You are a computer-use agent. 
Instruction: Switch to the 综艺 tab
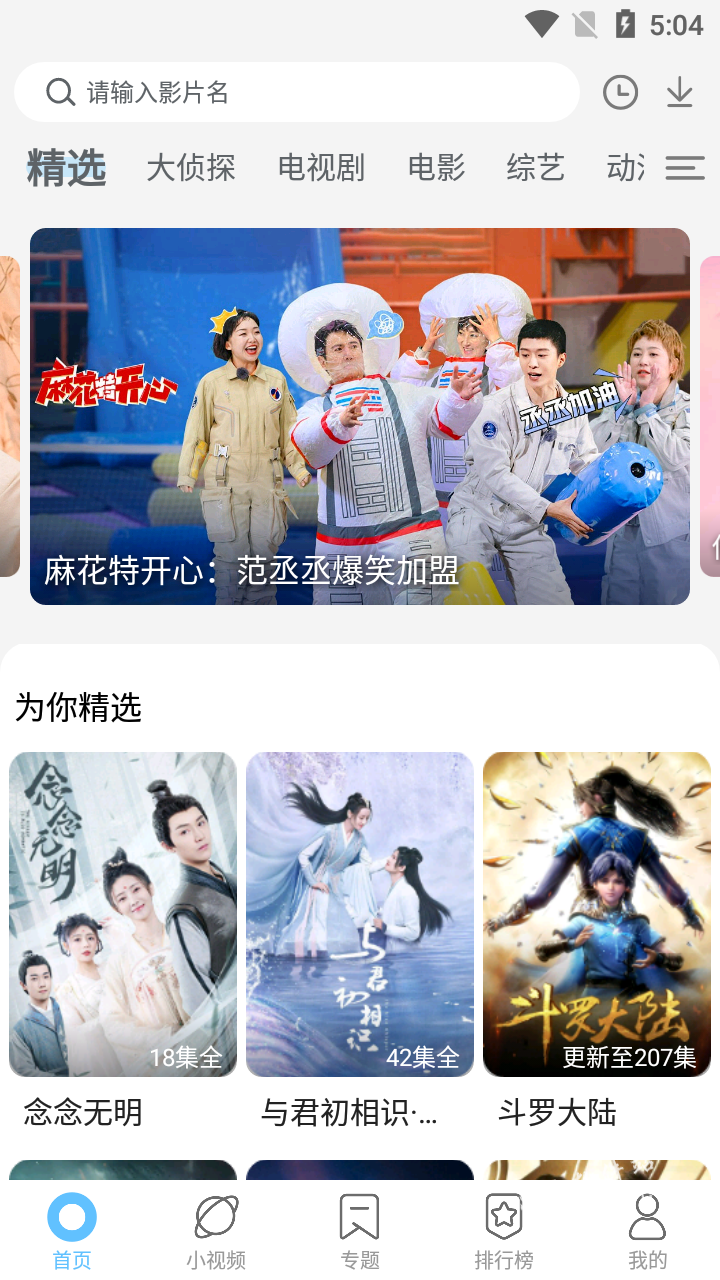(x=536, y=168)
